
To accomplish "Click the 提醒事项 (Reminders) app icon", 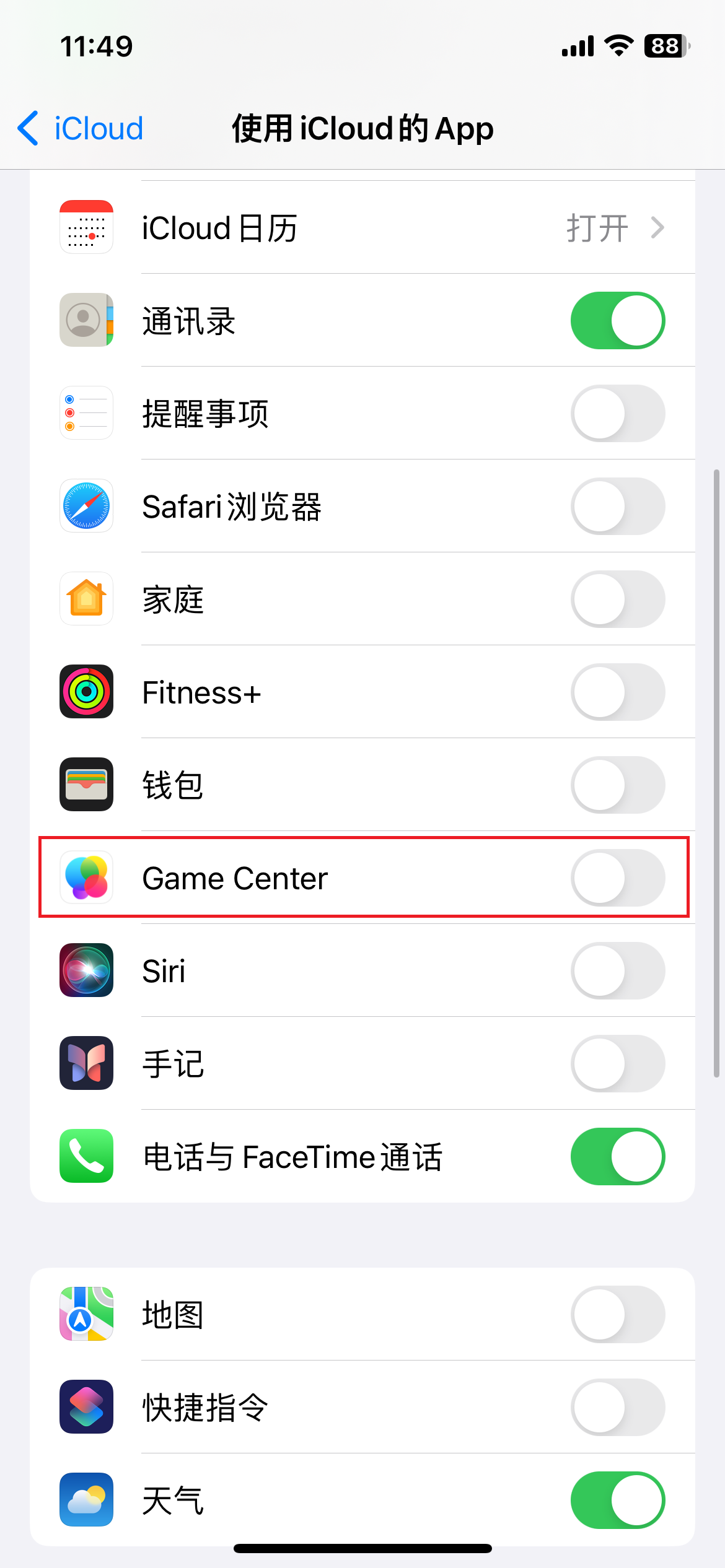I will tap(86, 413).
